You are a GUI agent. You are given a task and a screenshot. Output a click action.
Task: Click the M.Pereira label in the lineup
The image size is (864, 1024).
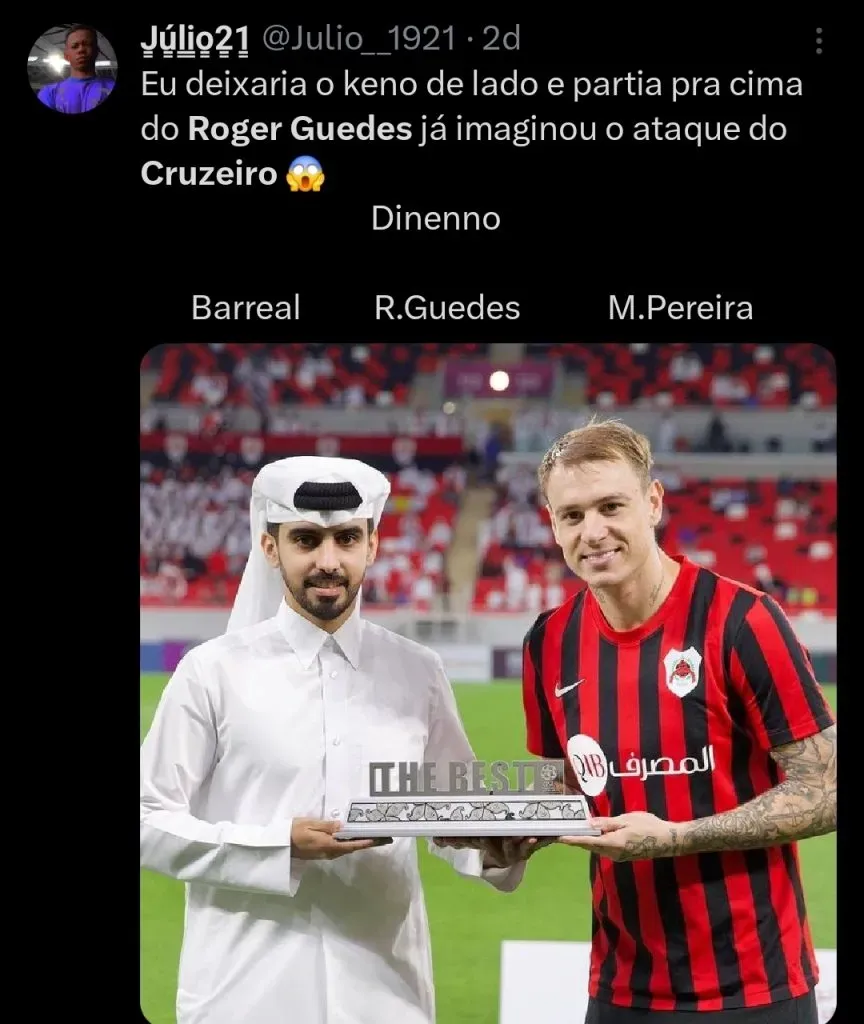(x=680, y=309)
